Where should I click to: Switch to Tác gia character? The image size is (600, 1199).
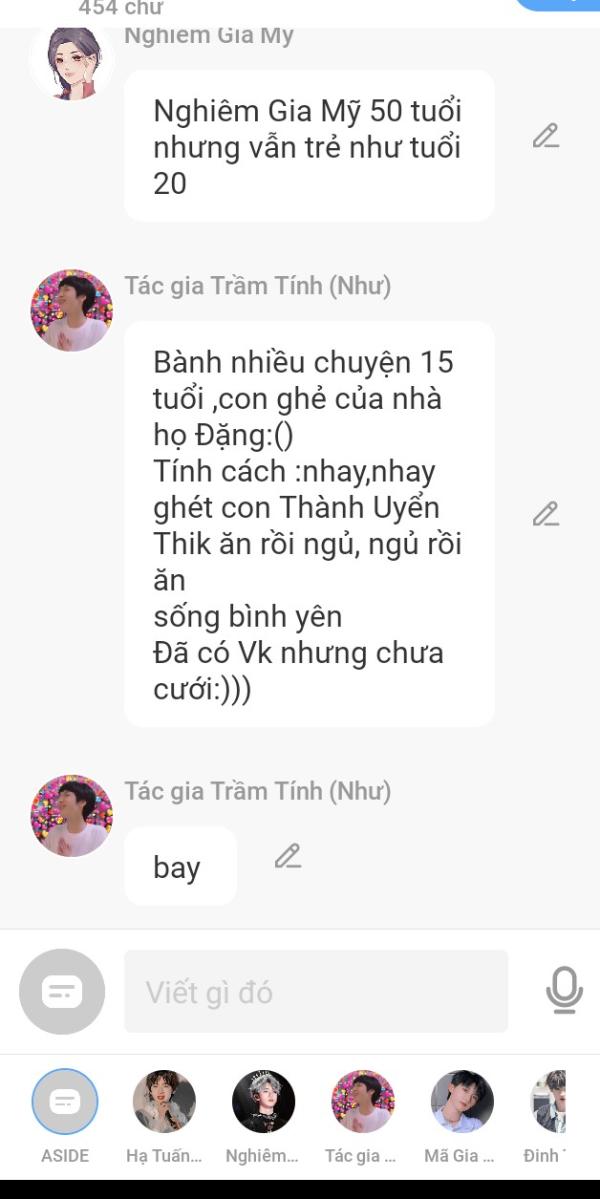362,1102
